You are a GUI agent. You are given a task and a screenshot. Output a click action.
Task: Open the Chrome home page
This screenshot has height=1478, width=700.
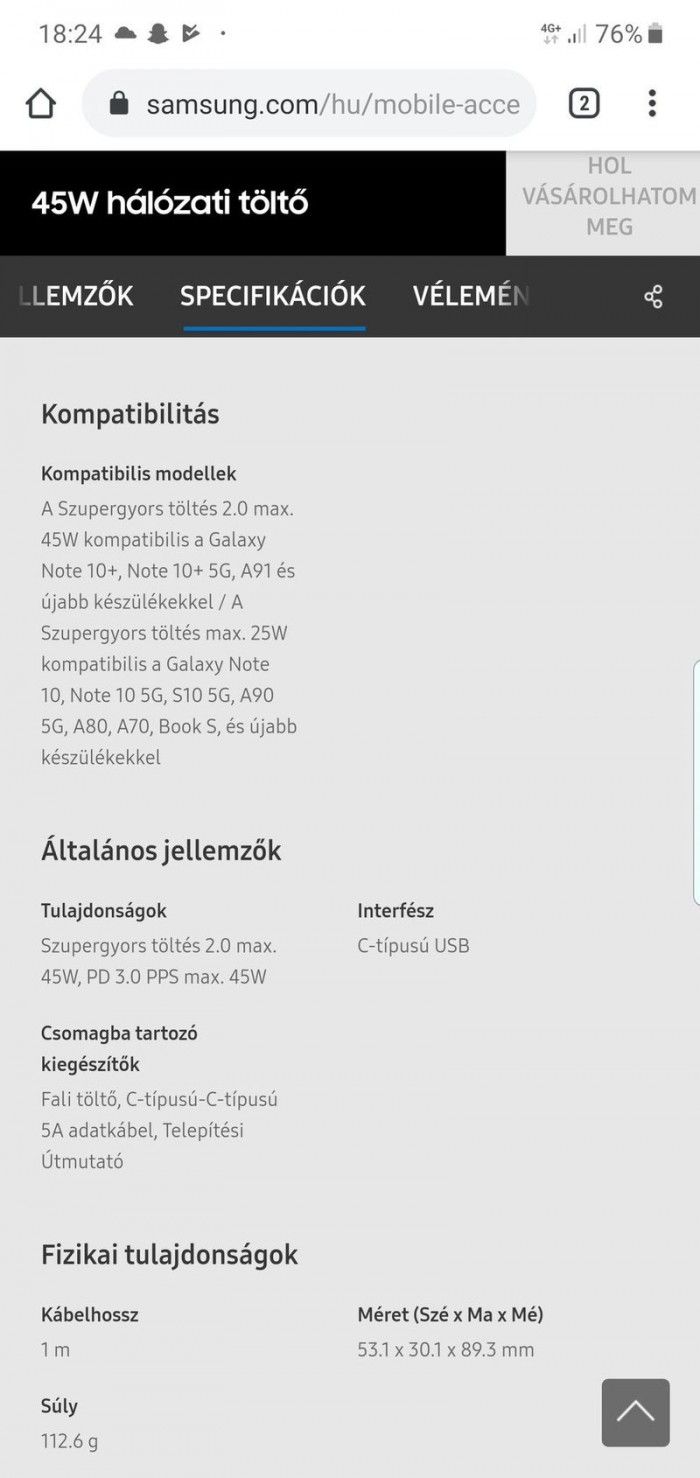(40, 104)
